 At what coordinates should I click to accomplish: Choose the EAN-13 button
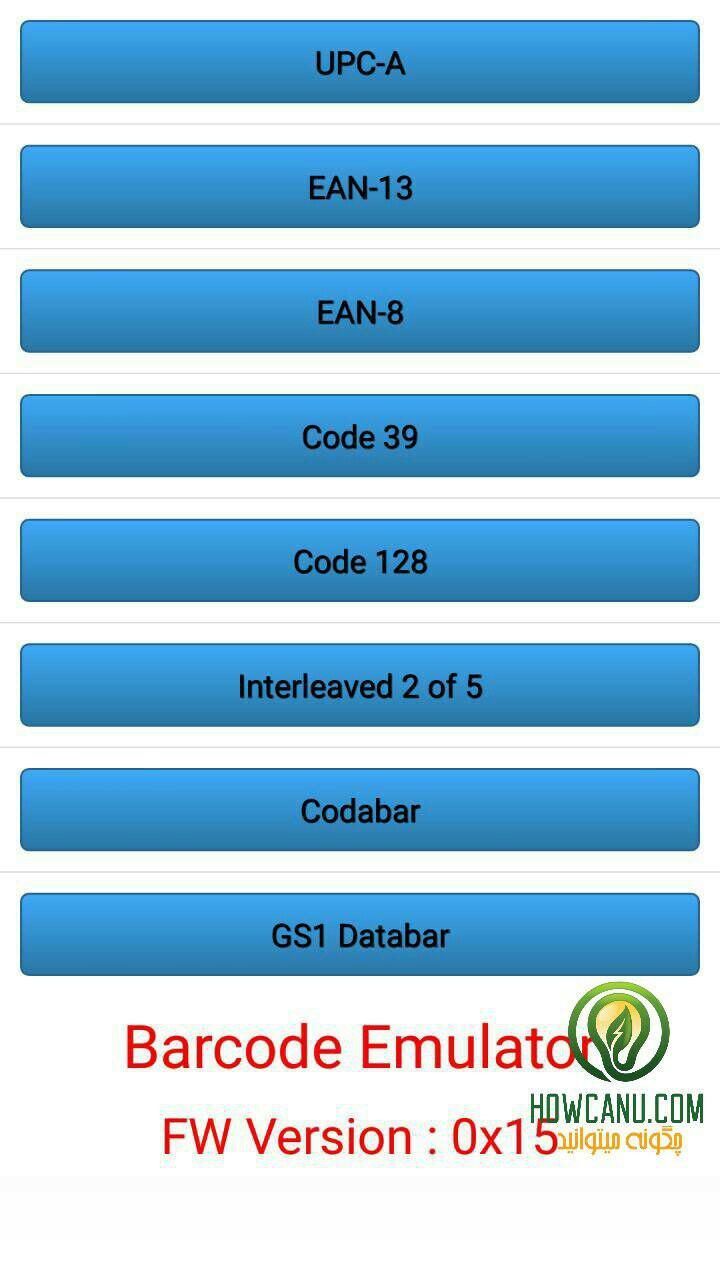(360, 187)
